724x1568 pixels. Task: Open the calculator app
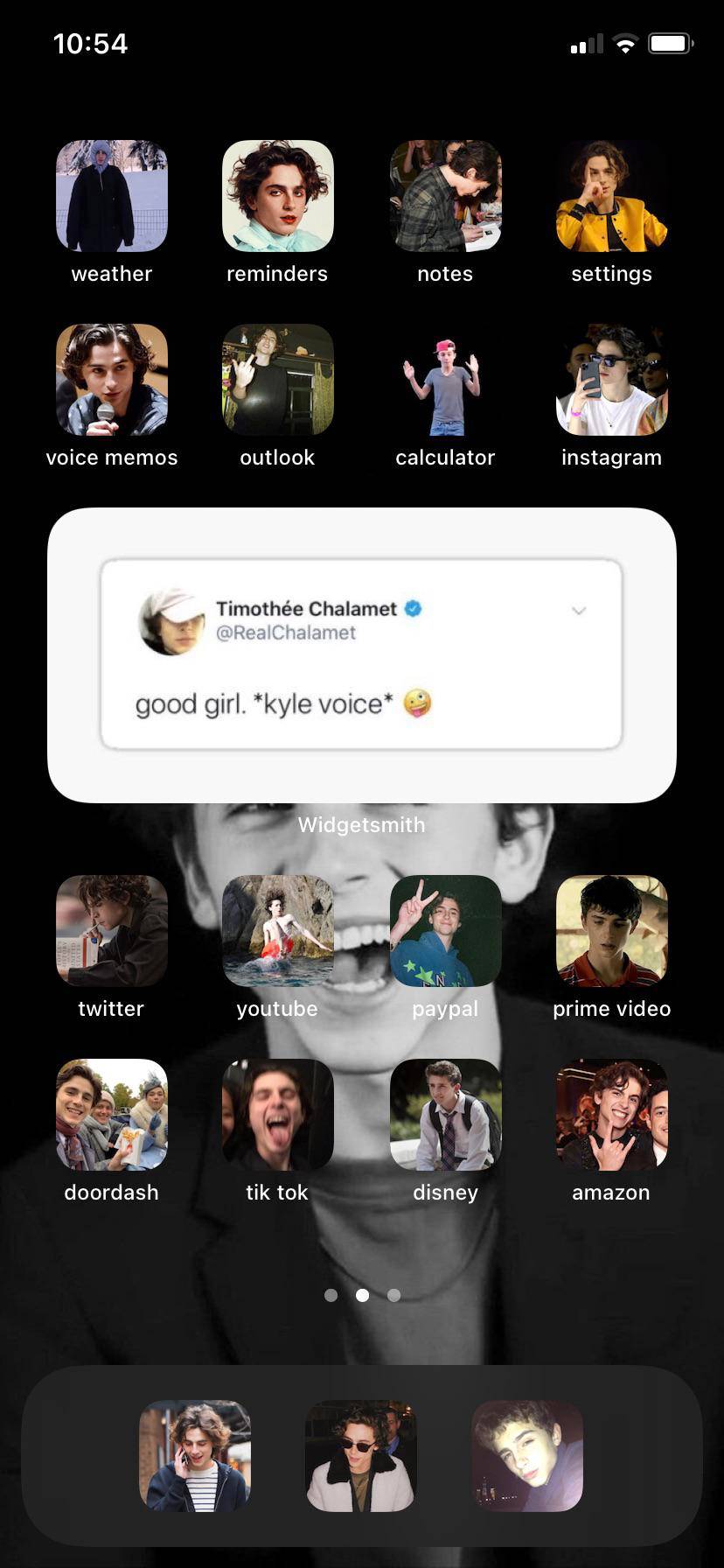pyautogui.click(x=445, y=381)
